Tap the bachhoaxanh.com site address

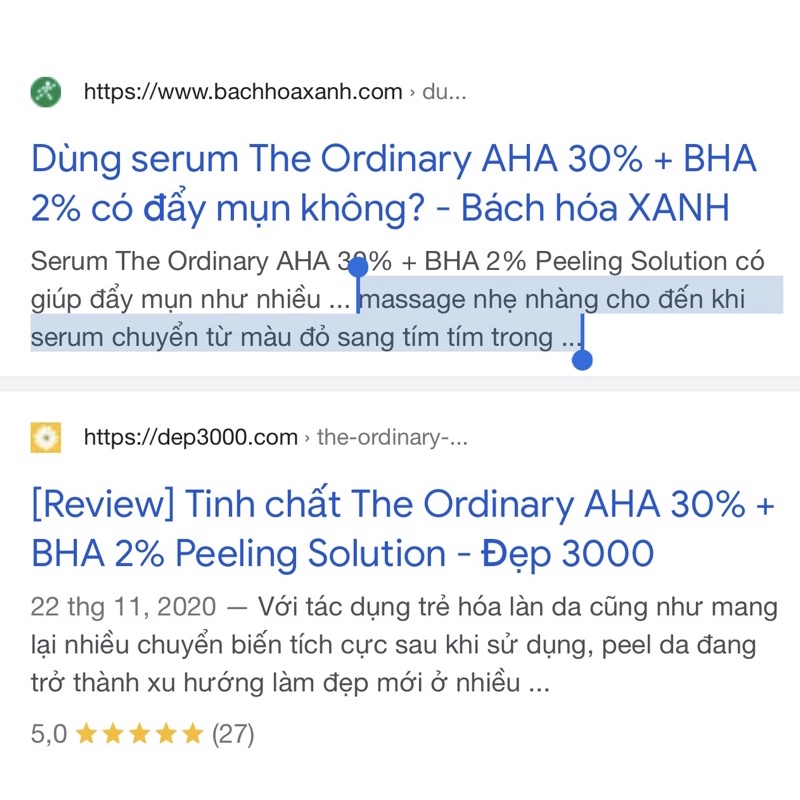tap(243, 93)
